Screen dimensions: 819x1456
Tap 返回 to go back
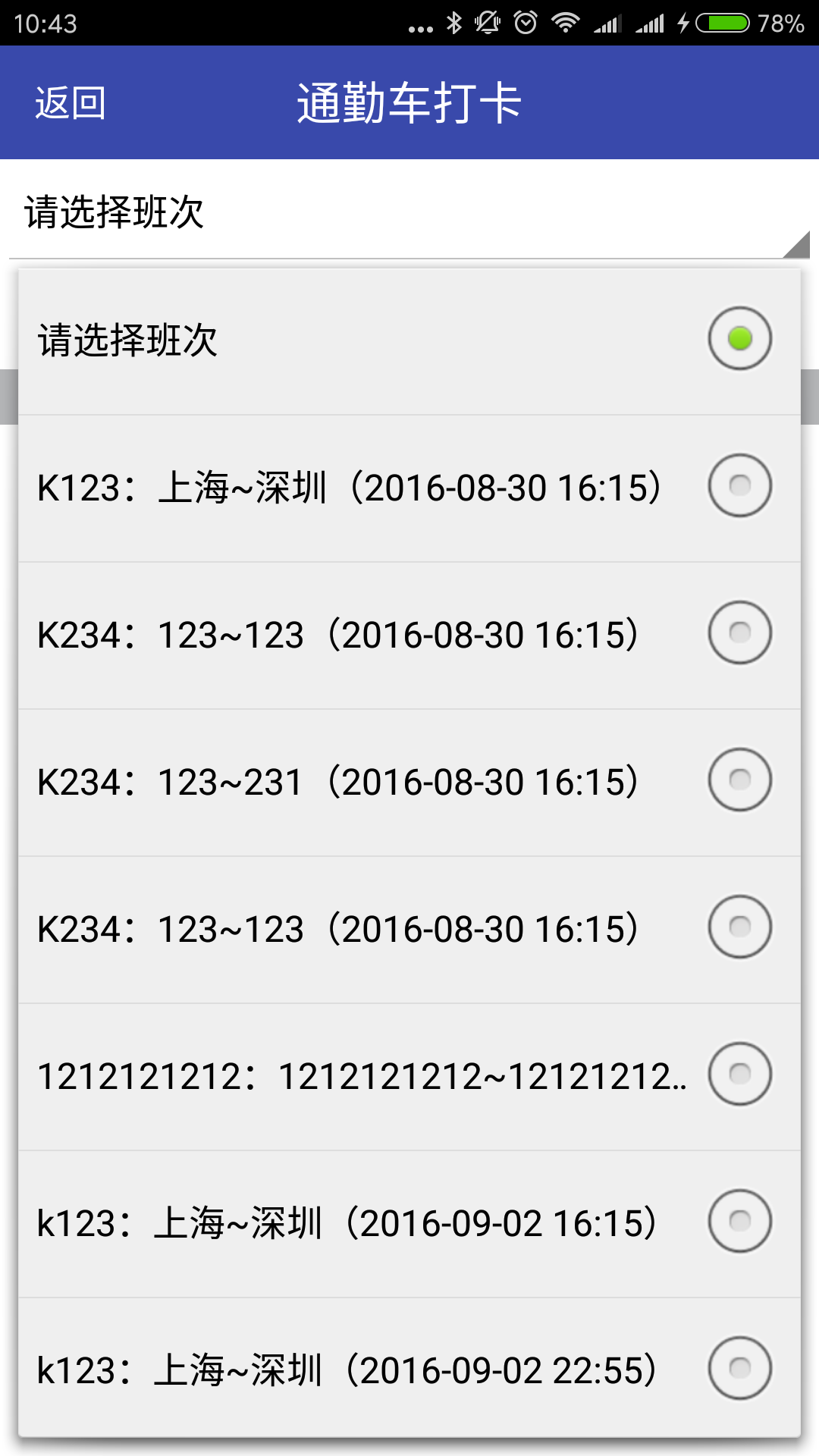click(x=70, y=103)
